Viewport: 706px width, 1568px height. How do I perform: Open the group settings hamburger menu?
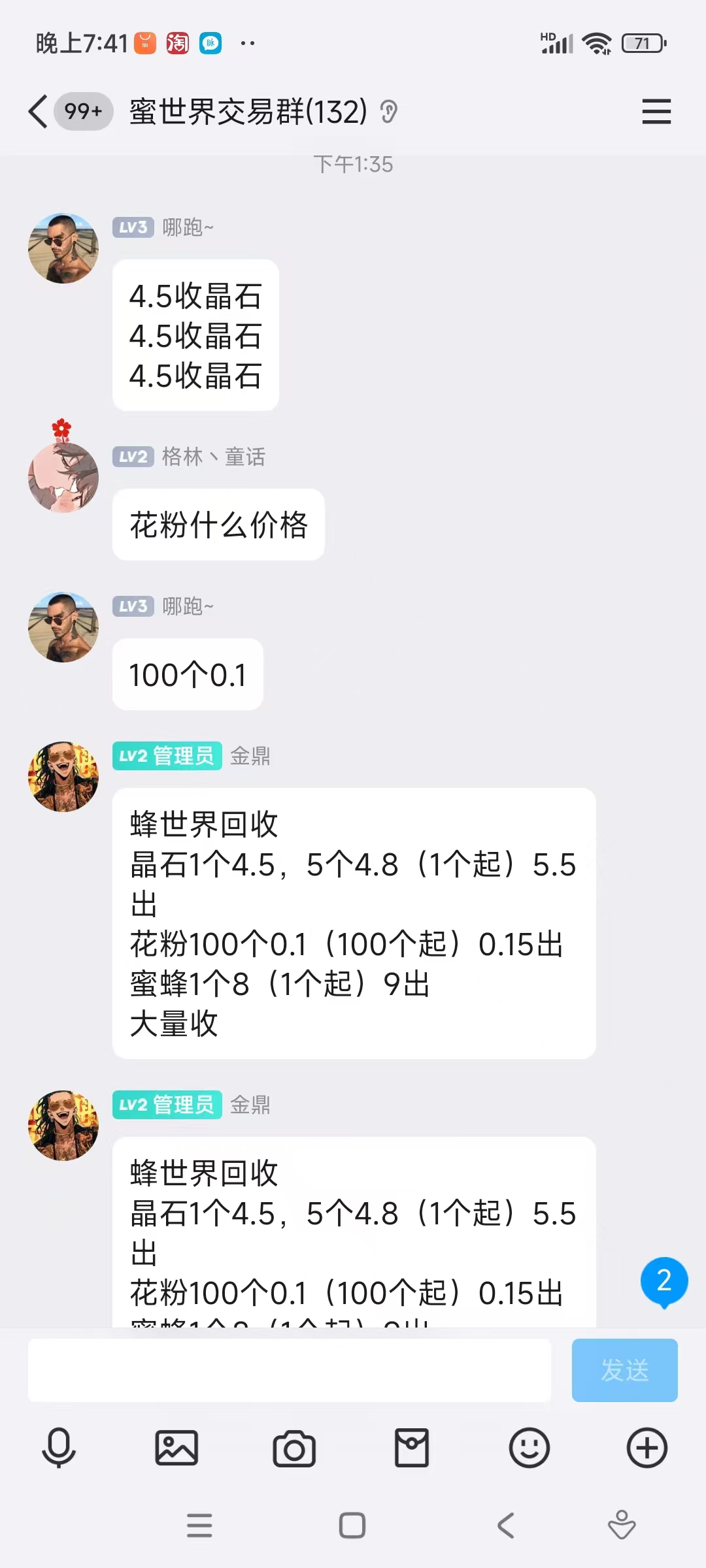click(656, 111)
